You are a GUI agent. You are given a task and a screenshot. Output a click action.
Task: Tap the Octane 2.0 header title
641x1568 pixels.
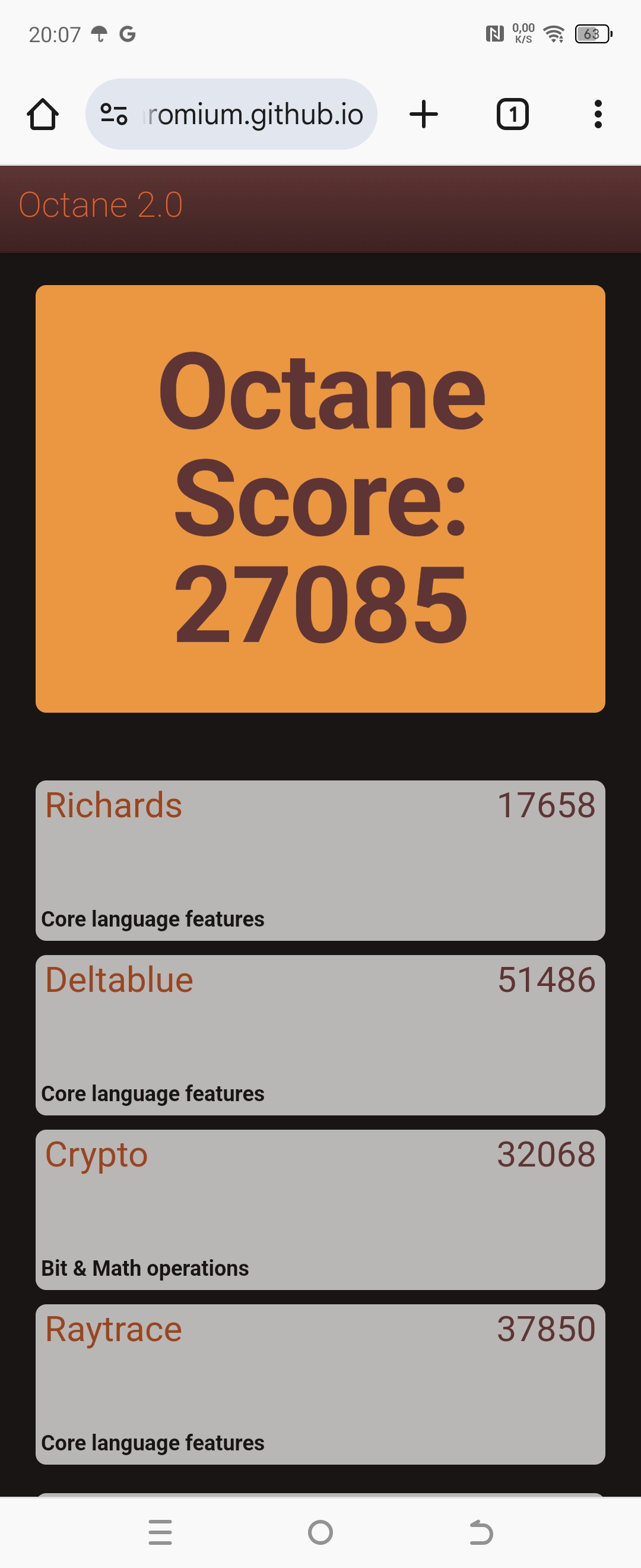(x=101, y=204)
